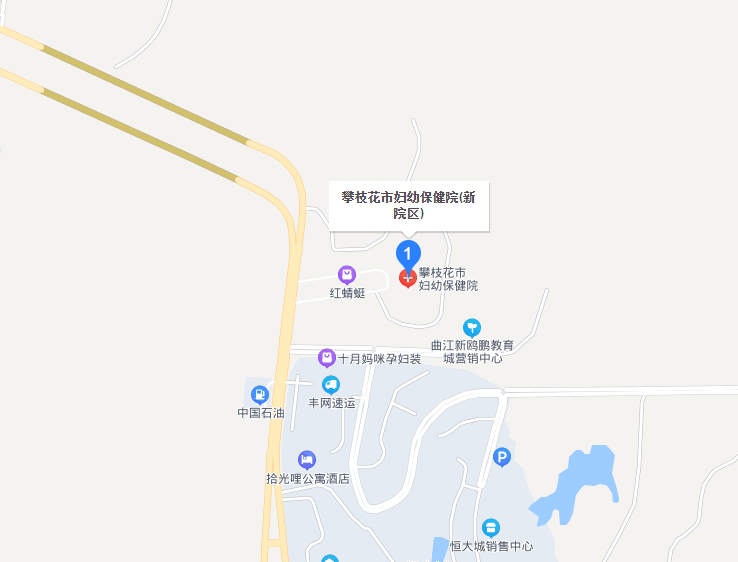
Task: Open the 曲江新鸥鹏教育城营销中心 marker
Action: 472,327
